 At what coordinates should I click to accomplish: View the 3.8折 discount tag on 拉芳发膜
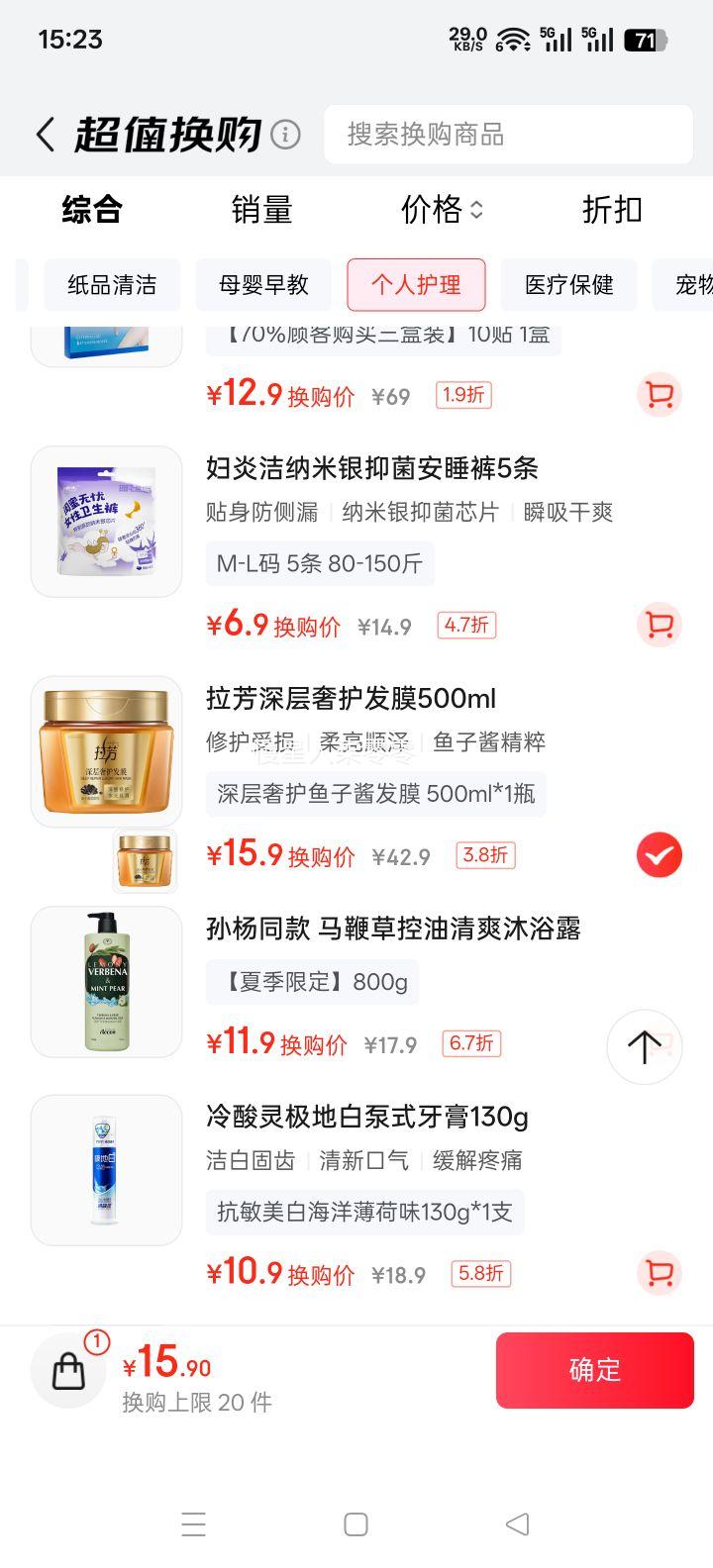[x=484, y=855]
